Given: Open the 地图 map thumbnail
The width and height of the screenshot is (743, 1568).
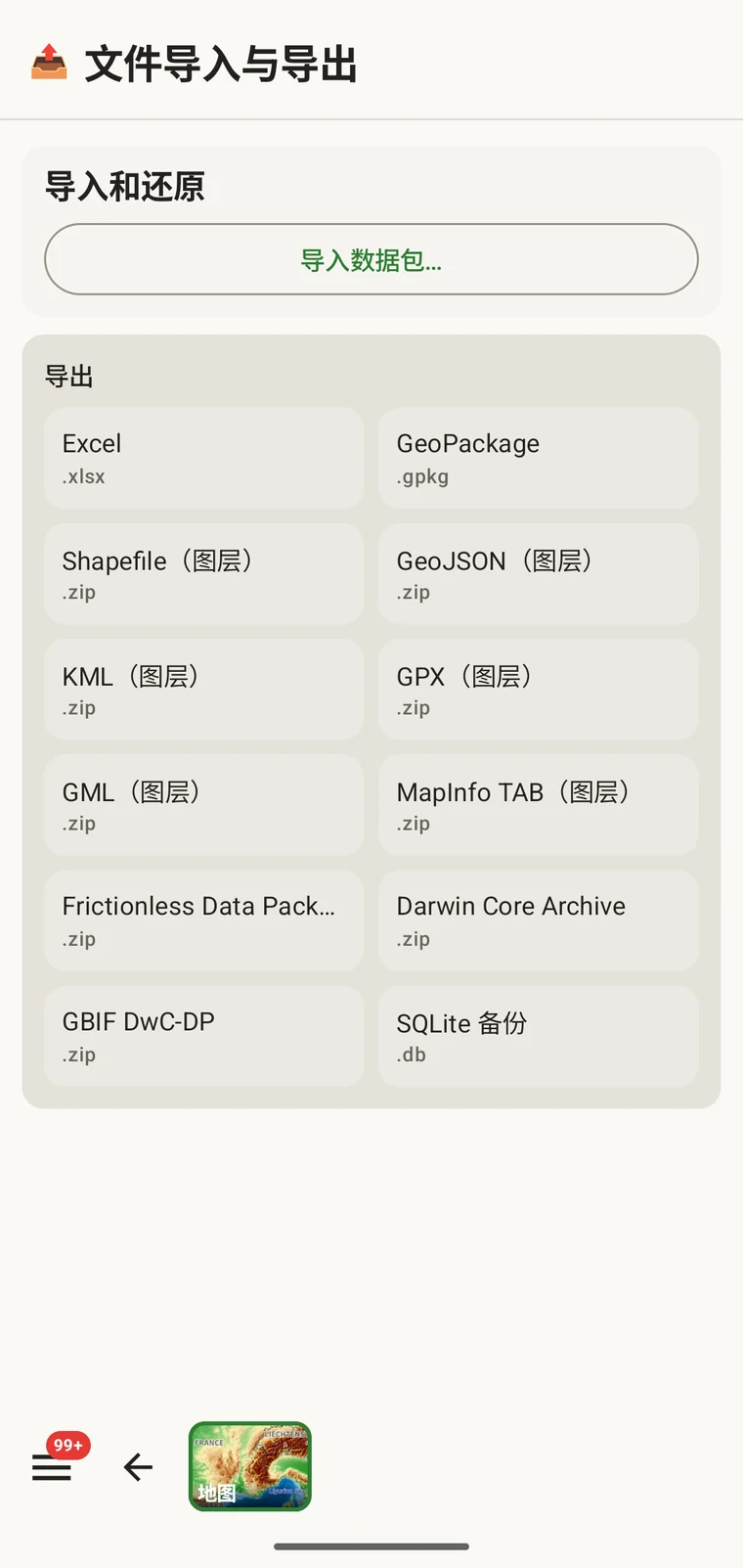Looking at the screenshot, I should (x=250, y=1466).
